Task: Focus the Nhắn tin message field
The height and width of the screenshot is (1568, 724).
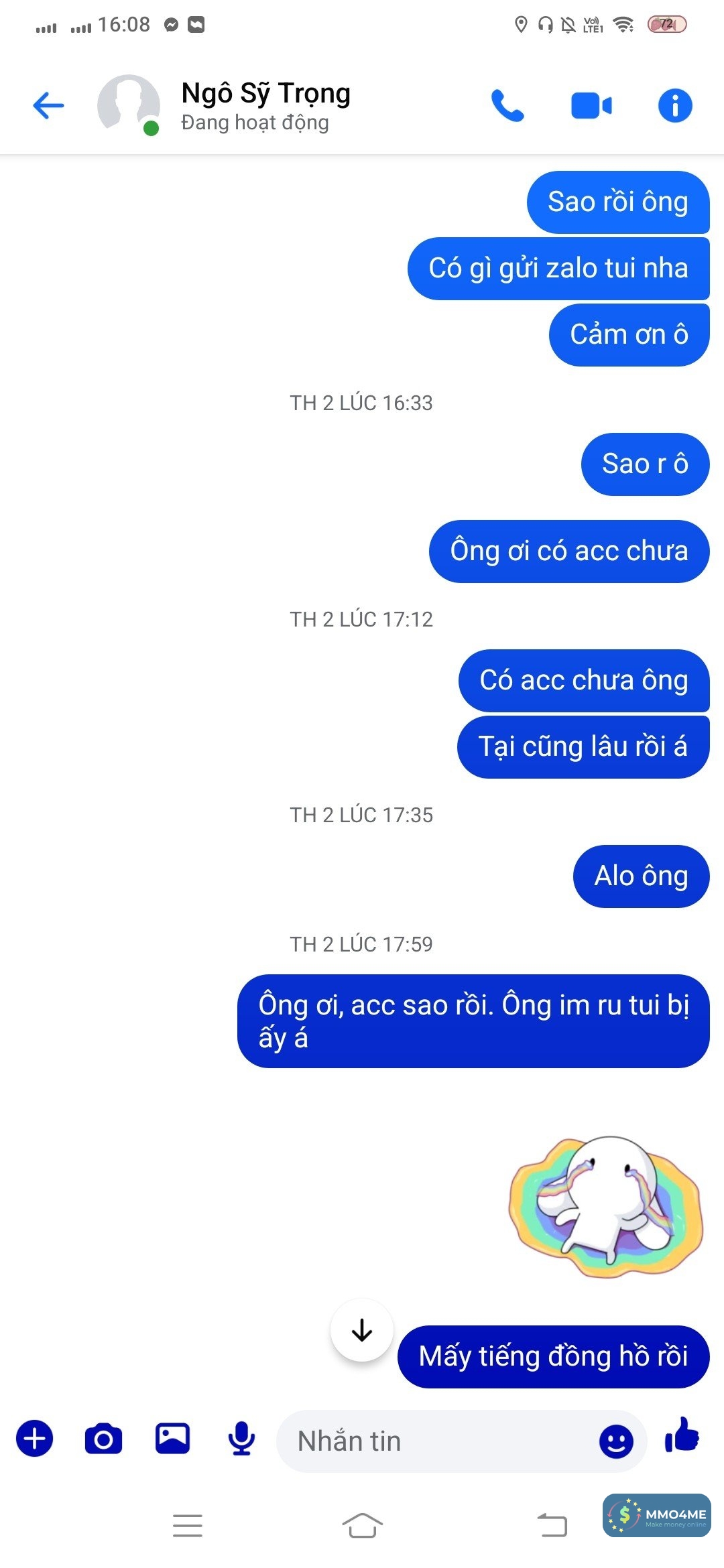Action: (436, 1441)
